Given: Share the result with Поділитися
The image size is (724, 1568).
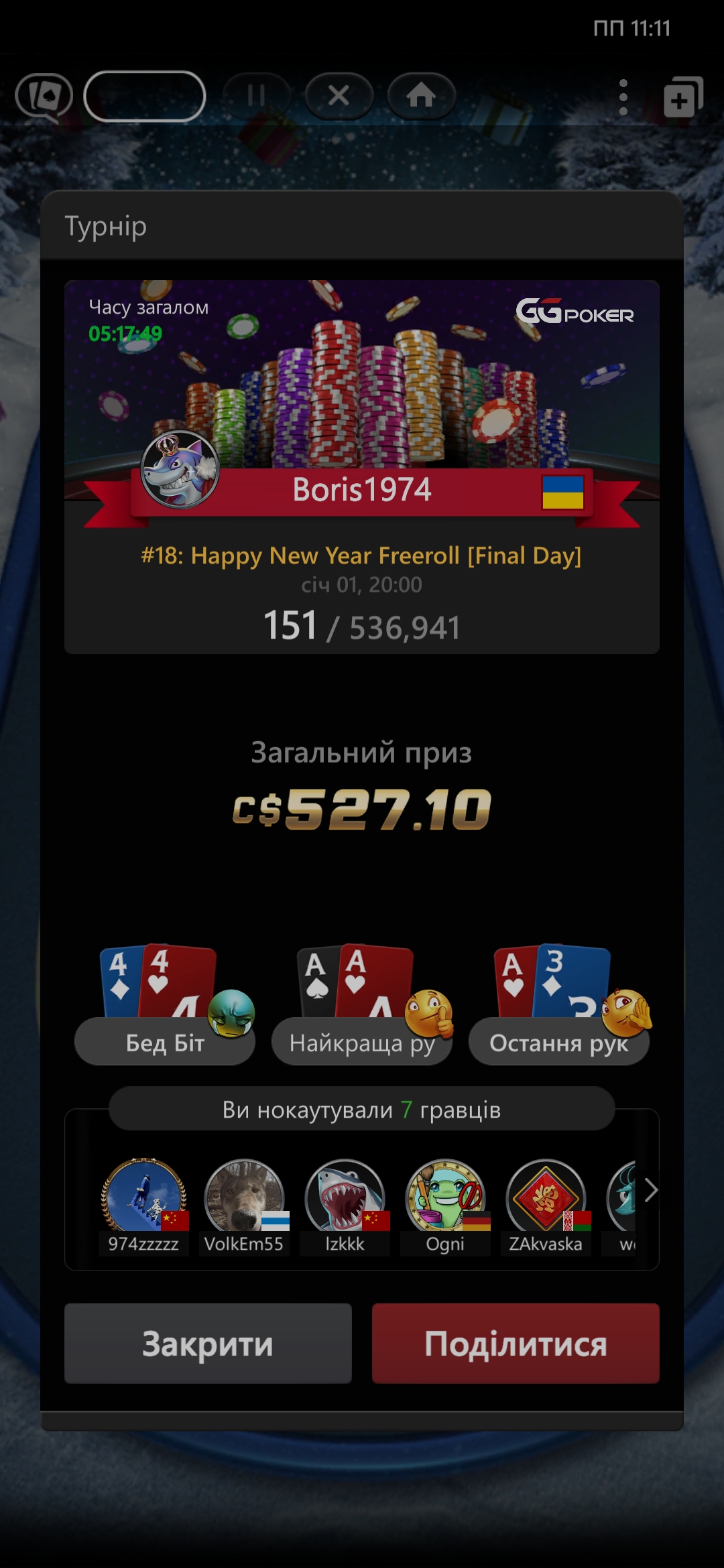Looking at the screenshot, I should pyautogui.click(x=516, y=1343).
